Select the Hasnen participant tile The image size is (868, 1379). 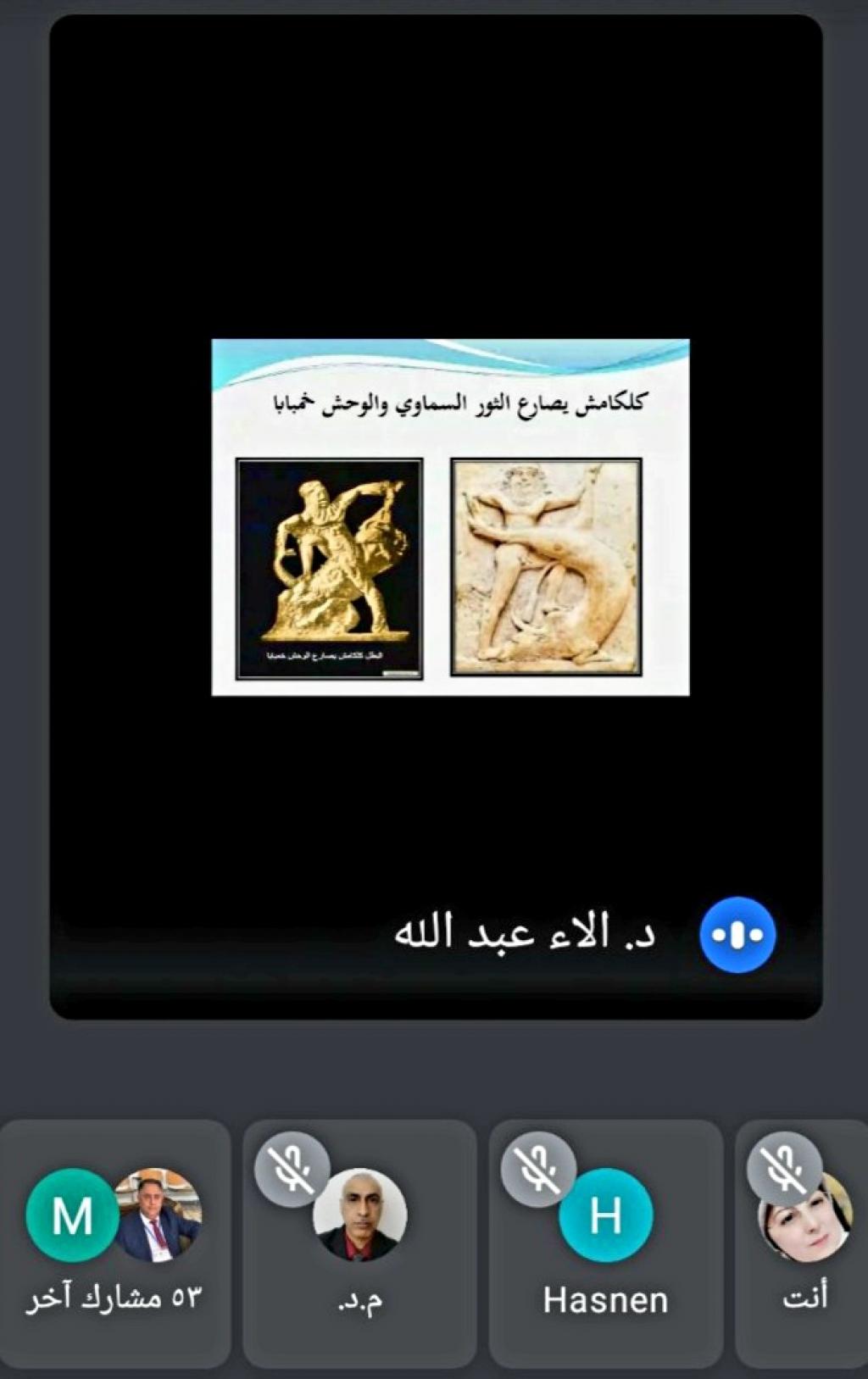tap(605, 1242)
